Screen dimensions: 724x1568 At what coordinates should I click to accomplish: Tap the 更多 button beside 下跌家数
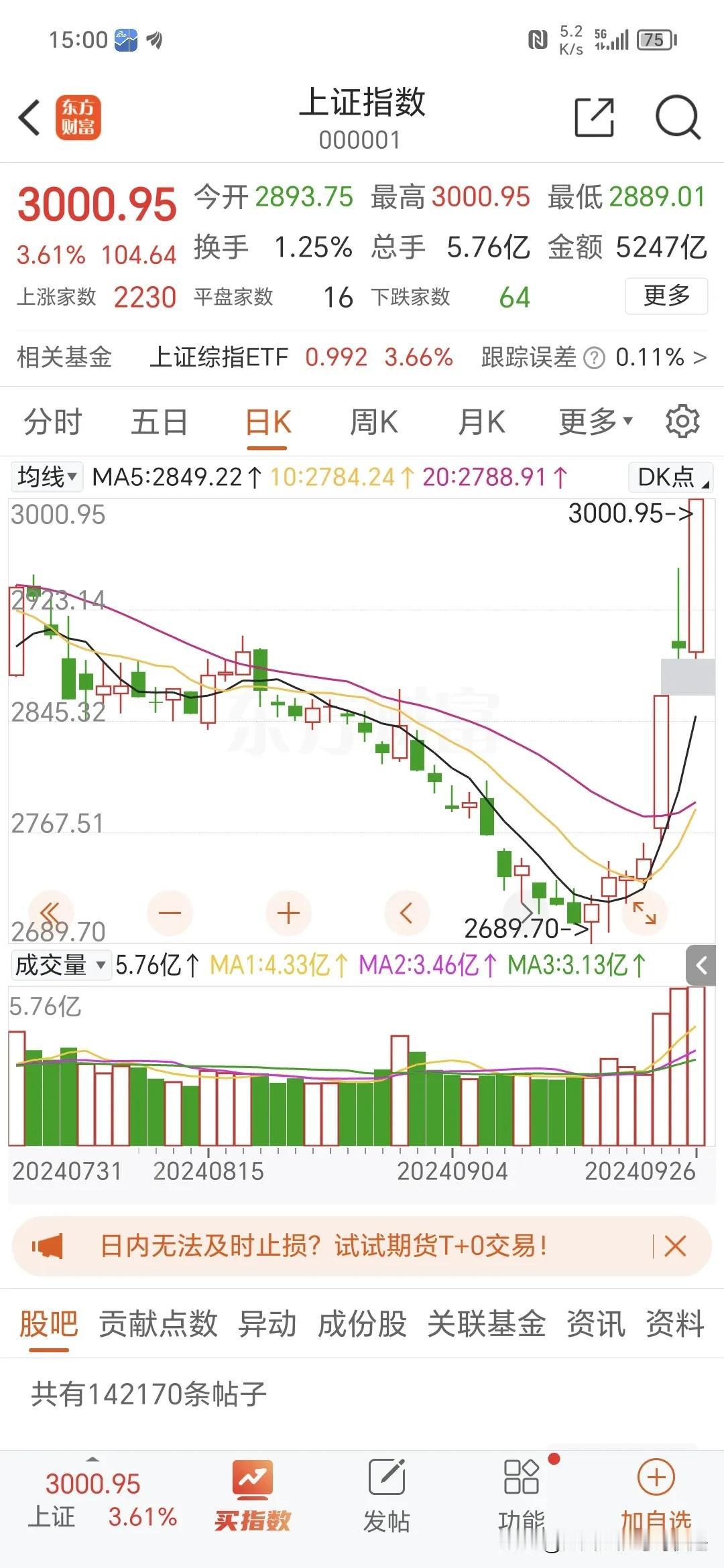(x=666, y=296)
